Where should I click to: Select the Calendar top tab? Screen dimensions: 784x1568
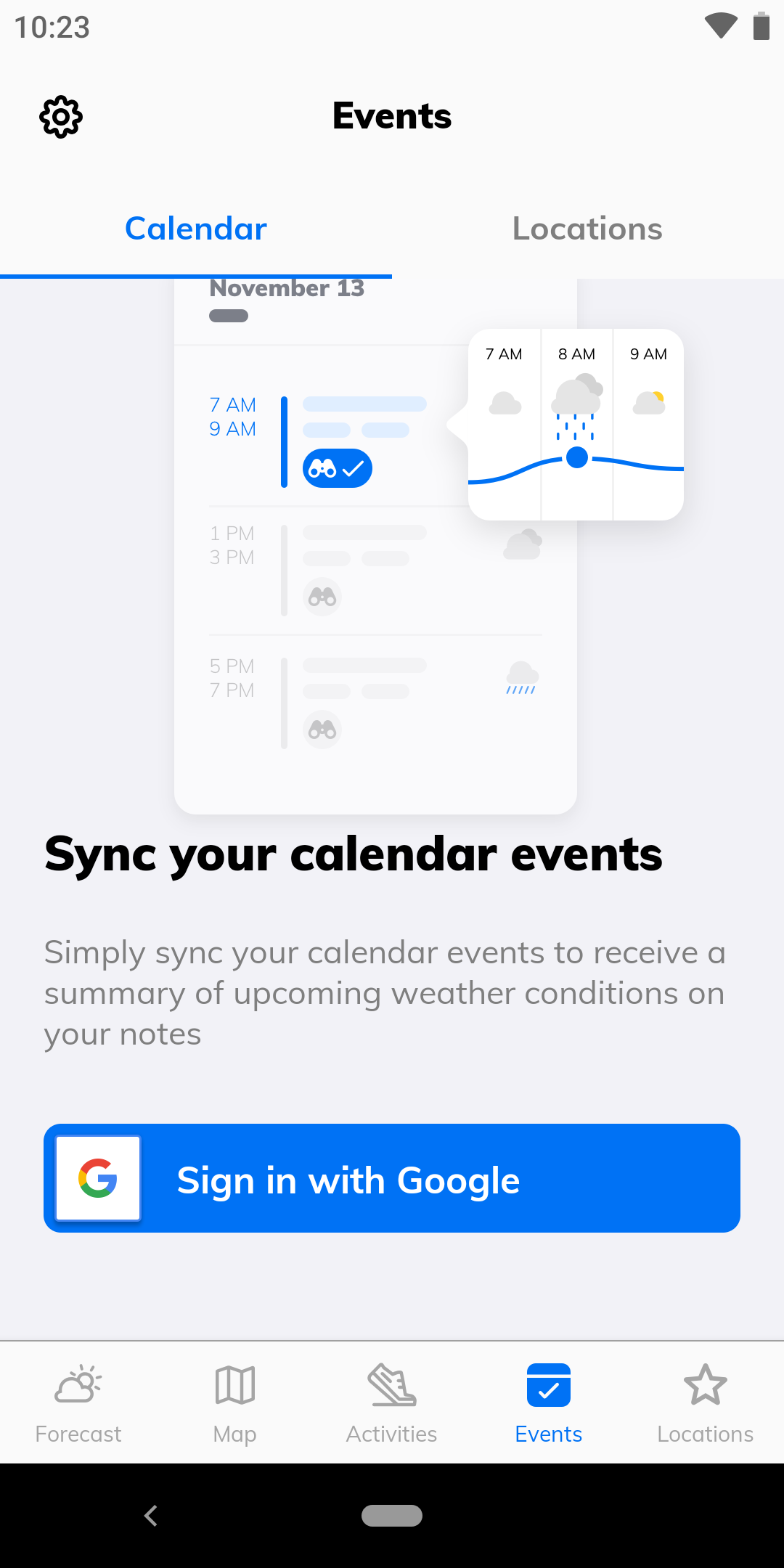coord(196,229)
